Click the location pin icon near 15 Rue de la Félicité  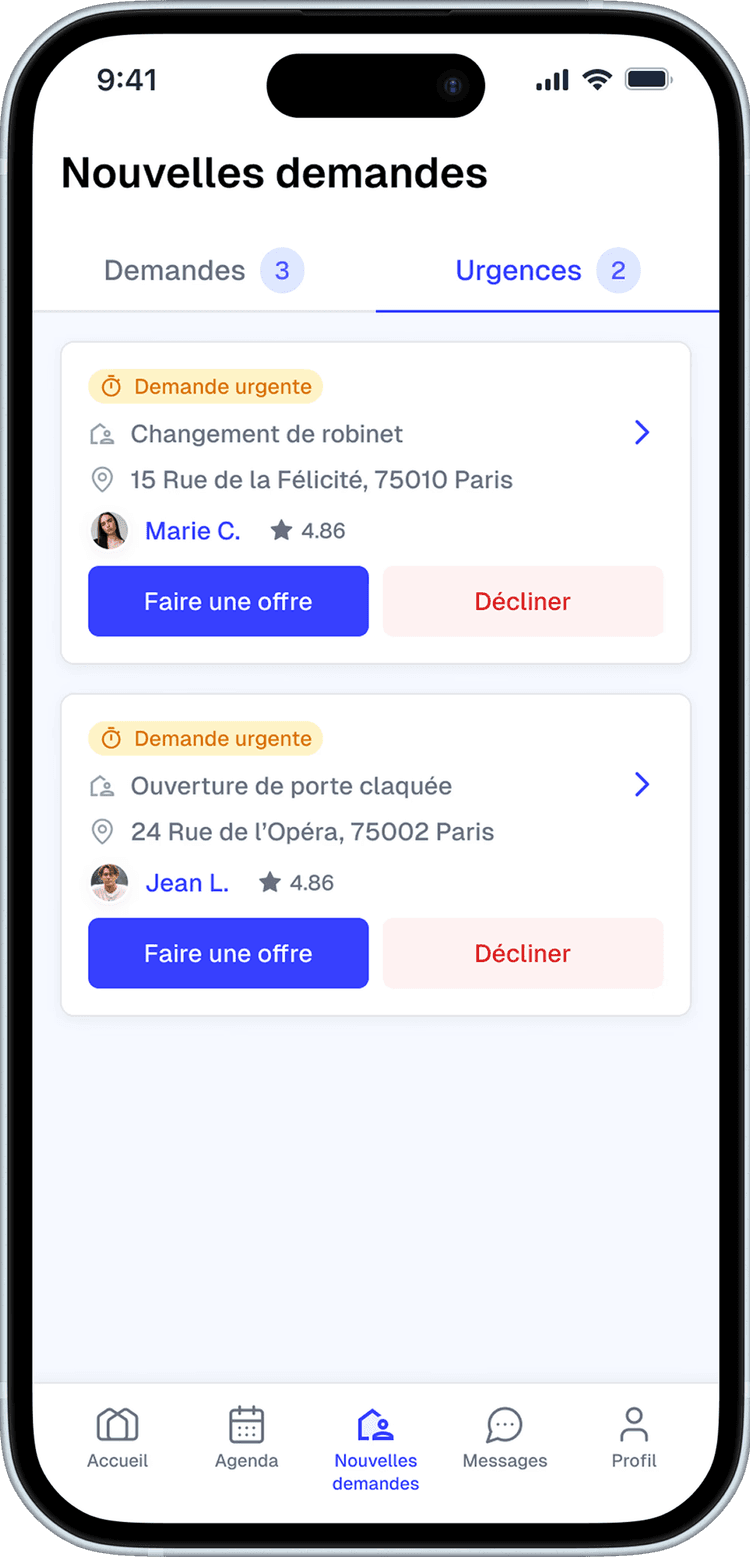pos(102,480)
